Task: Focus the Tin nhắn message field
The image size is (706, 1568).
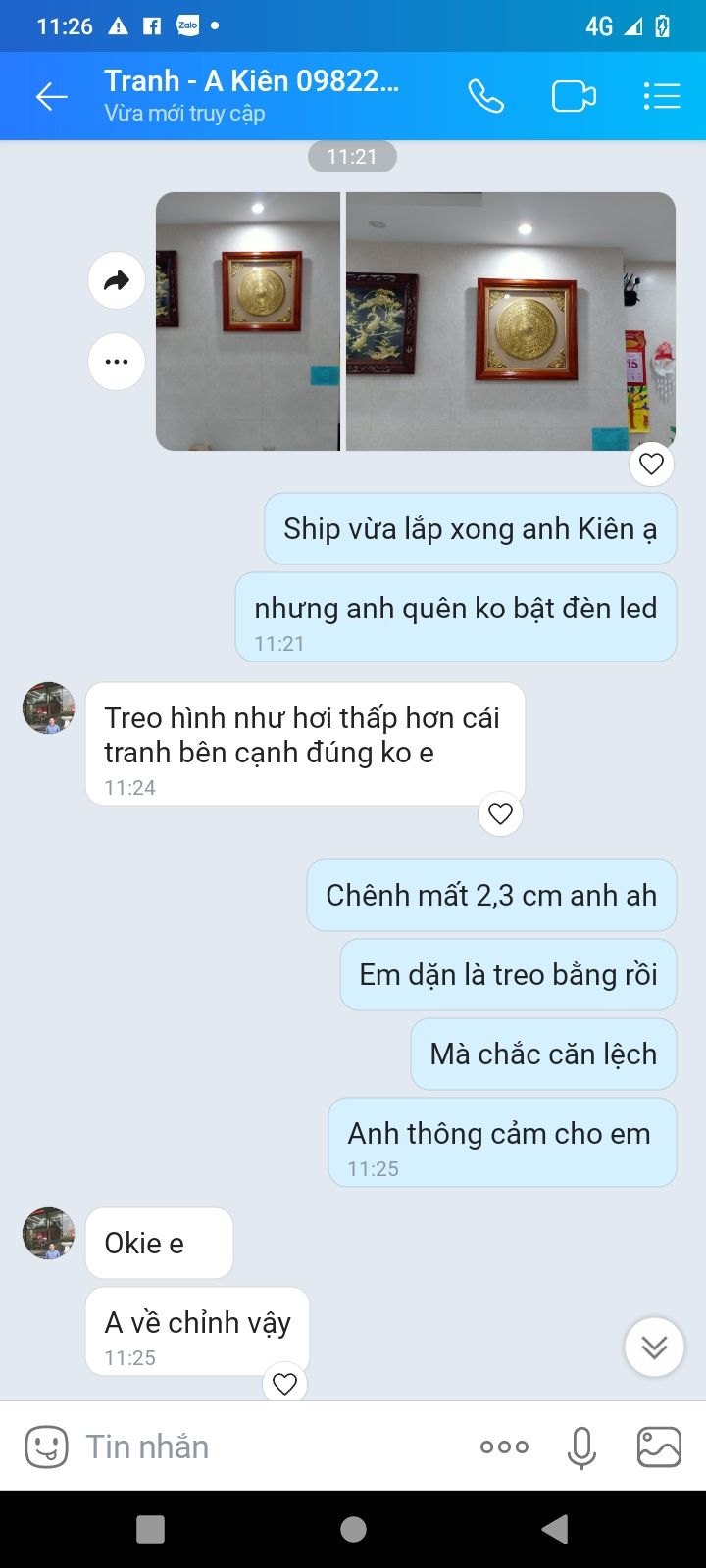Action: click(x=265, y=1446)
